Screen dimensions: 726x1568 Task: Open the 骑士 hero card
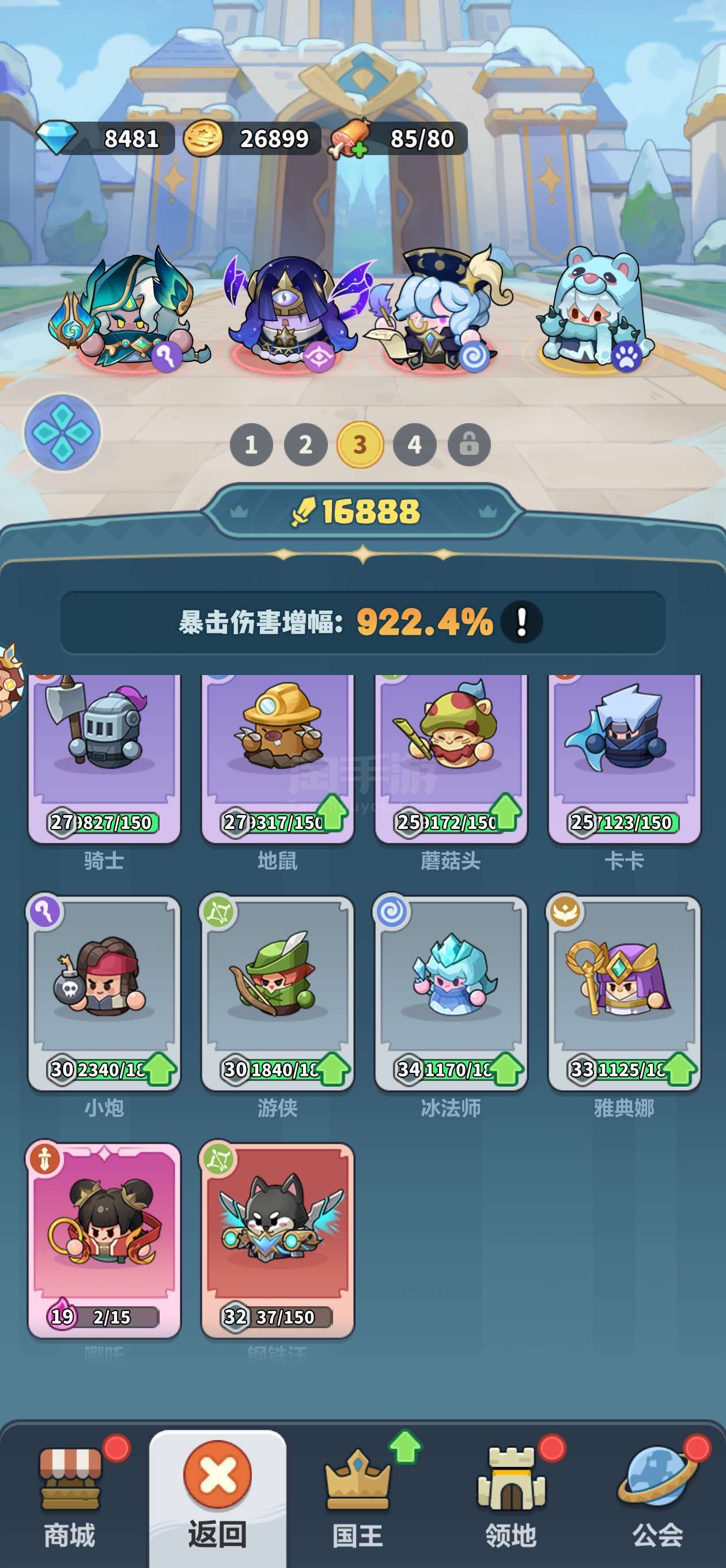click(104, 759)
